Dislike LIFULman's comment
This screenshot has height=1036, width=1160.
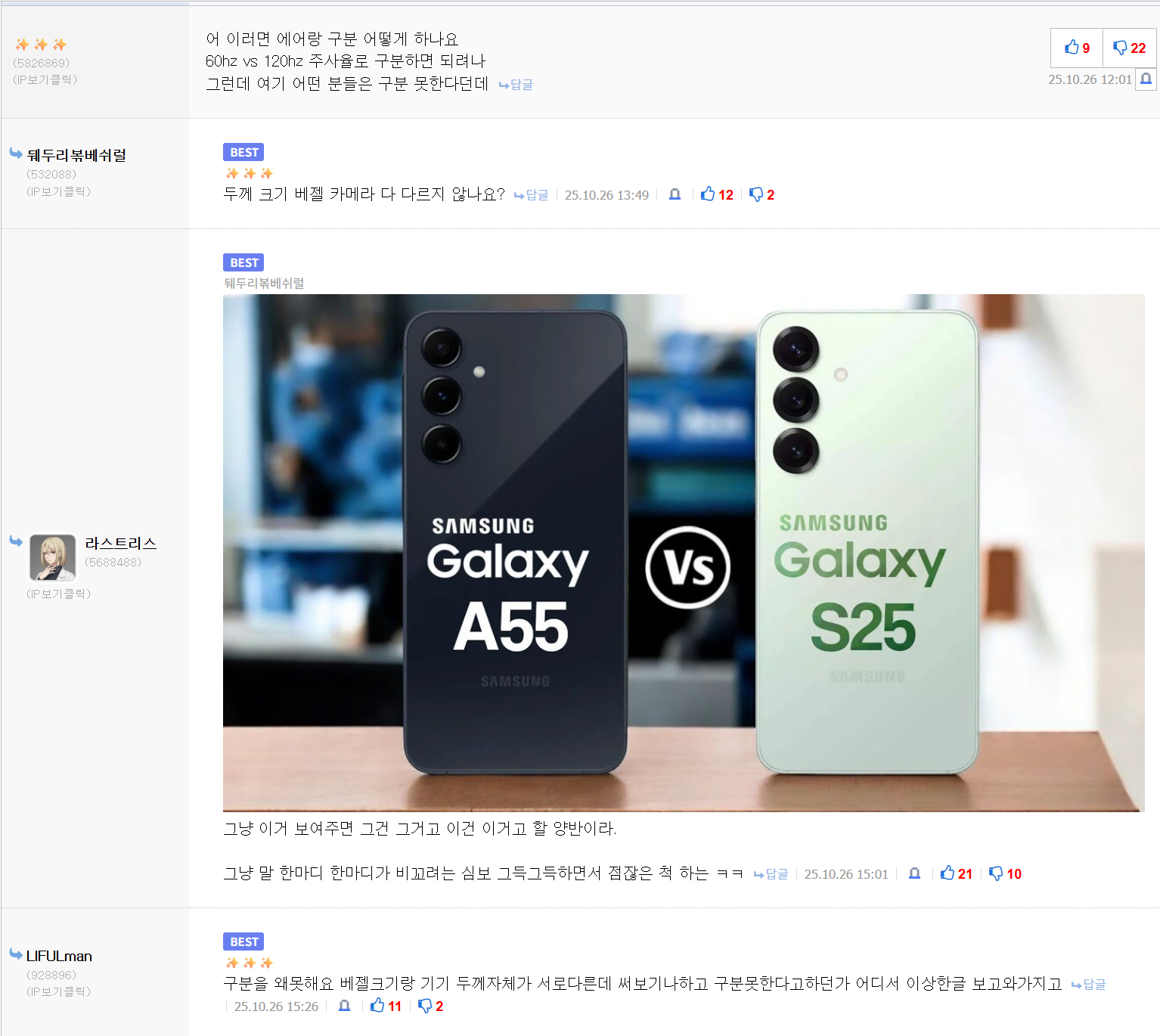[x=430, y=1006]
